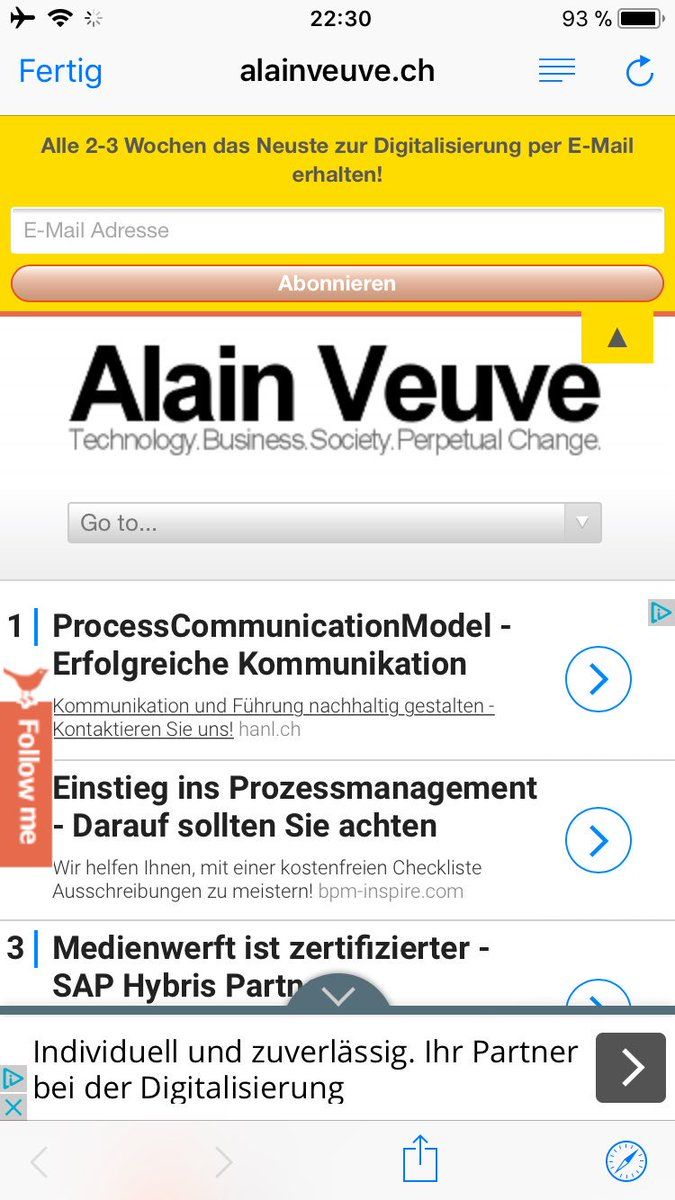Collapse the bottom ad with the chevron
675x1200 pixels.
(x=338, y=997)
